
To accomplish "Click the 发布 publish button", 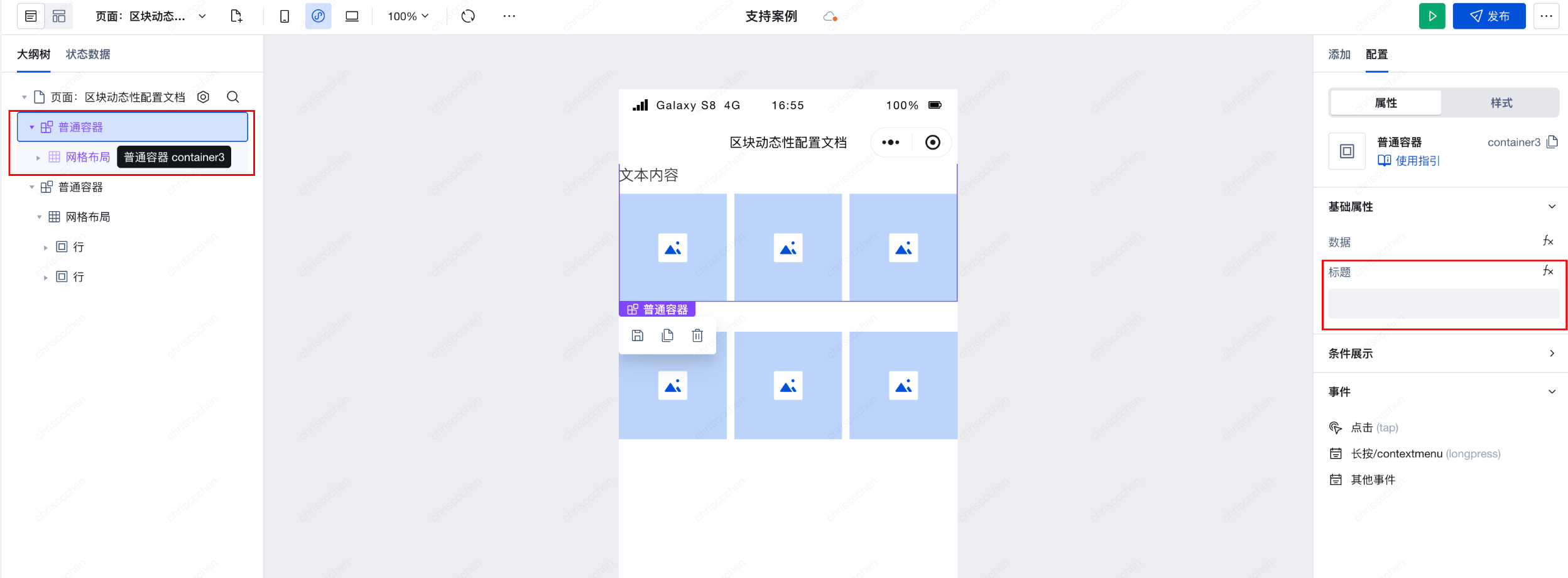I will [1488, 16].
